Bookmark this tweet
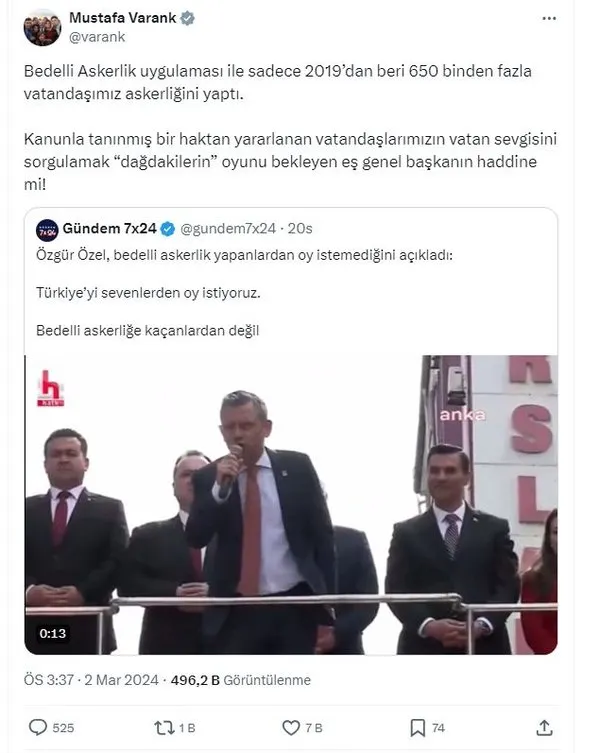This screenshot has height=753, width=600. (x=419, y=727)
